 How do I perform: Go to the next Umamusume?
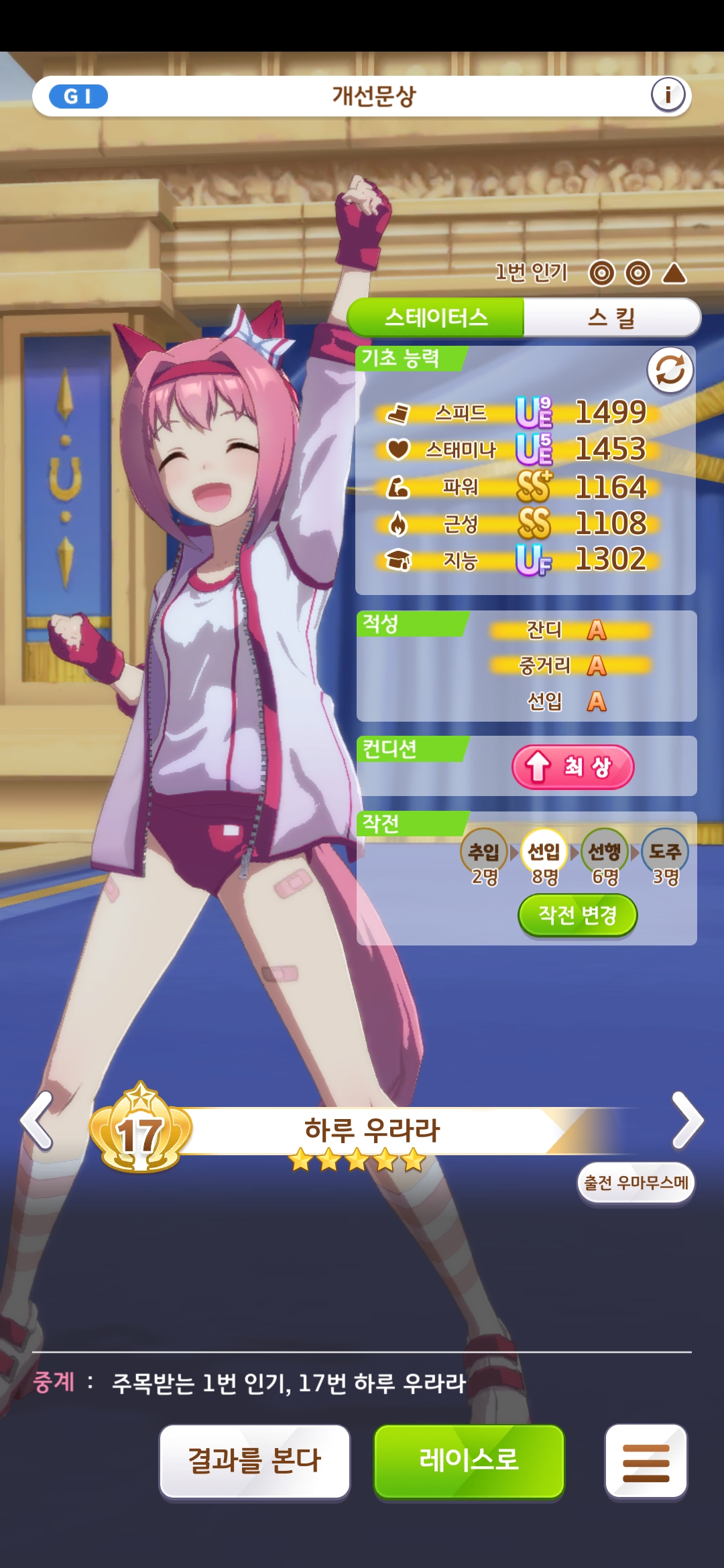click(687, 1120)
